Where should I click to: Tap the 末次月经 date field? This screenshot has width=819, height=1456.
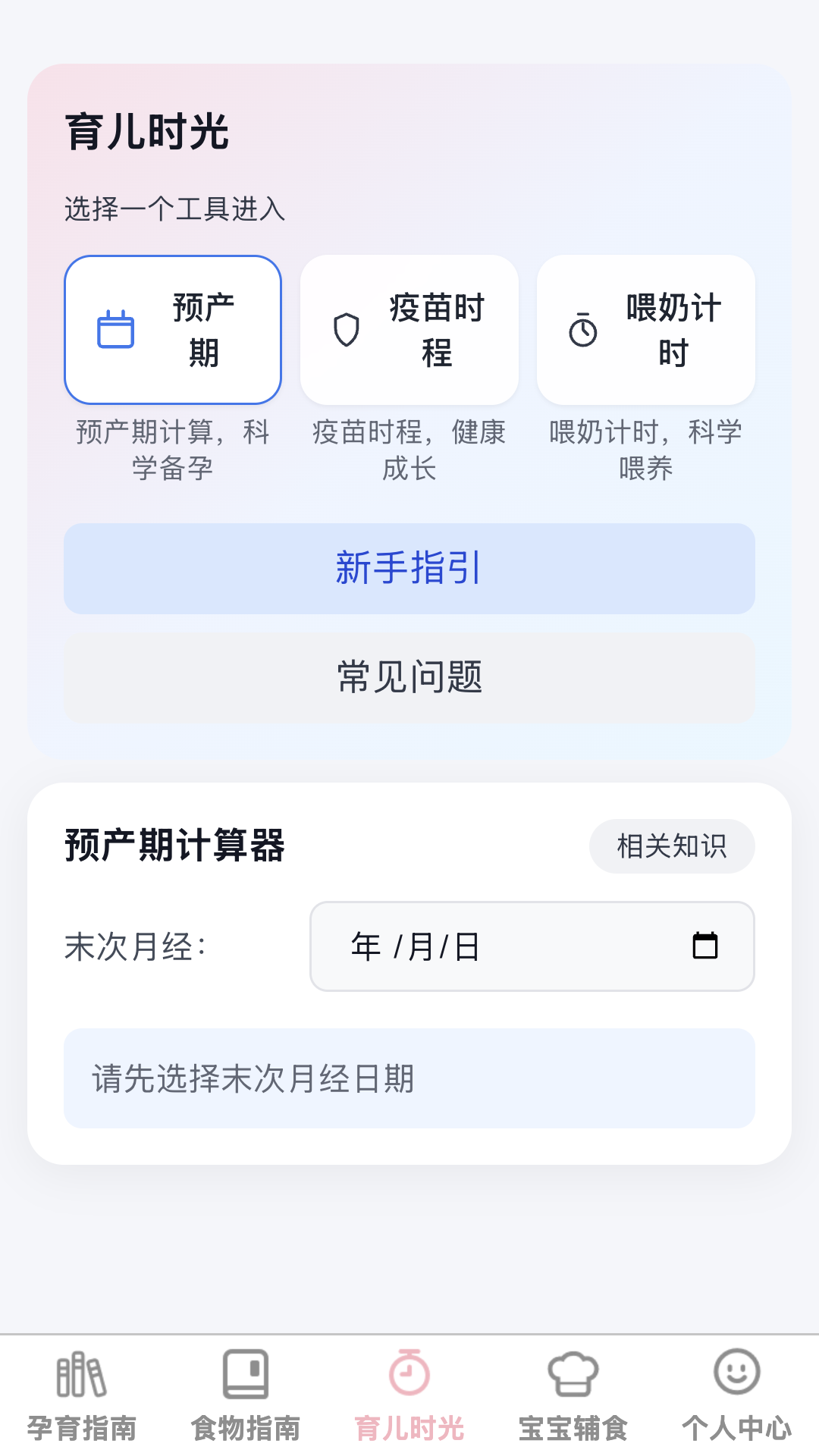500,946
